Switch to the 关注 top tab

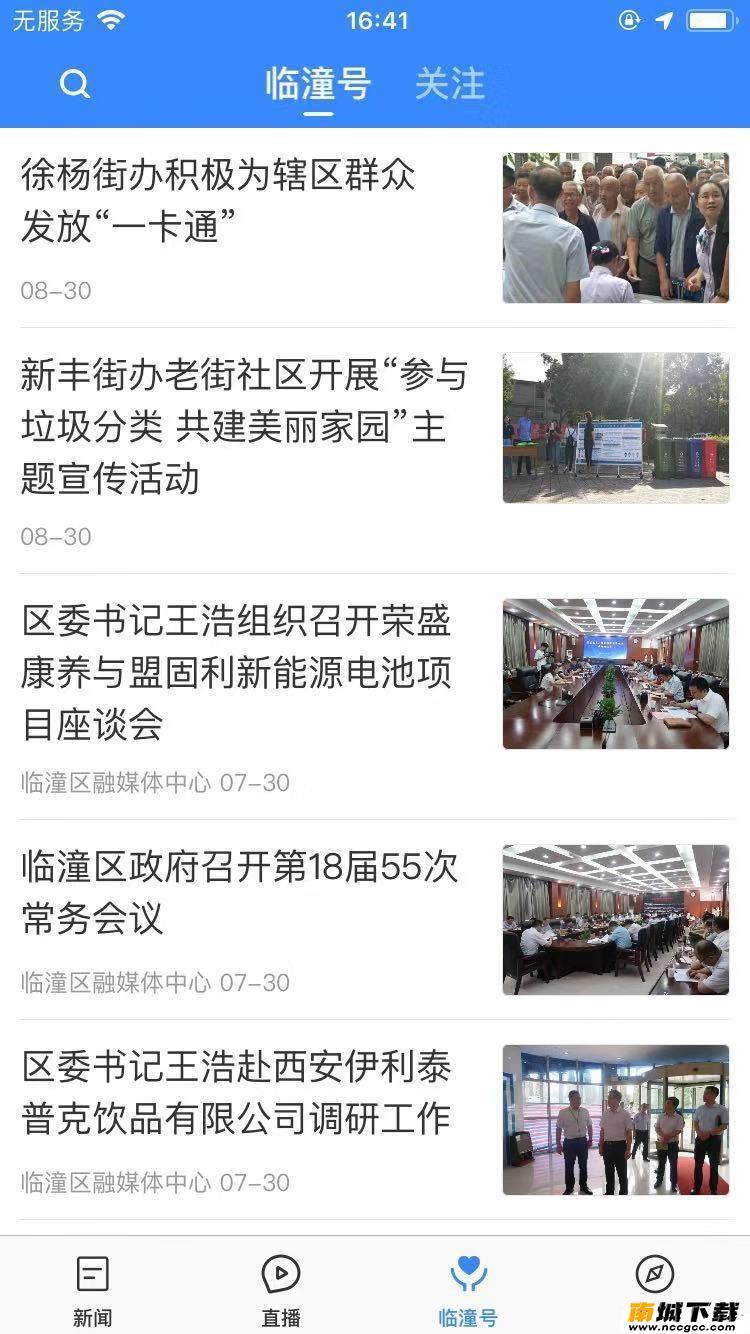(x=449, y=84)
